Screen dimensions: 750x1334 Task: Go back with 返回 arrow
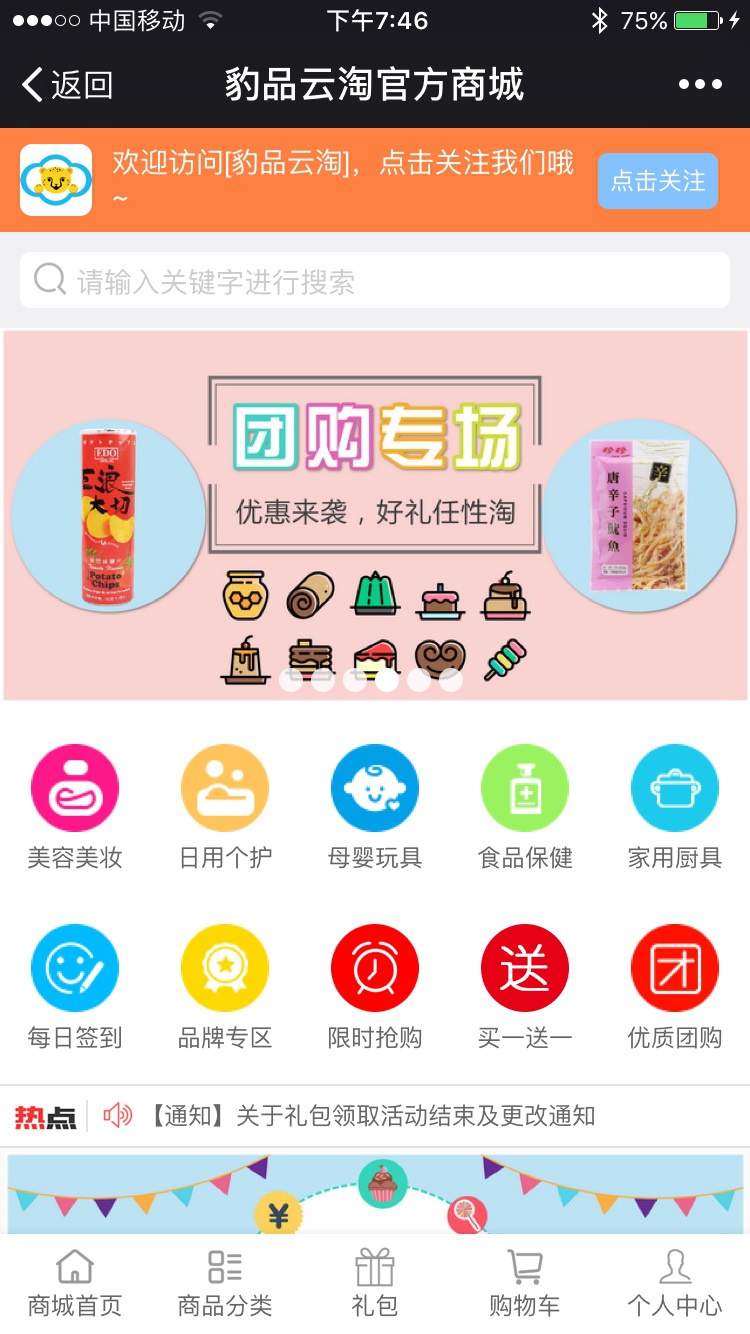[66, 86]
